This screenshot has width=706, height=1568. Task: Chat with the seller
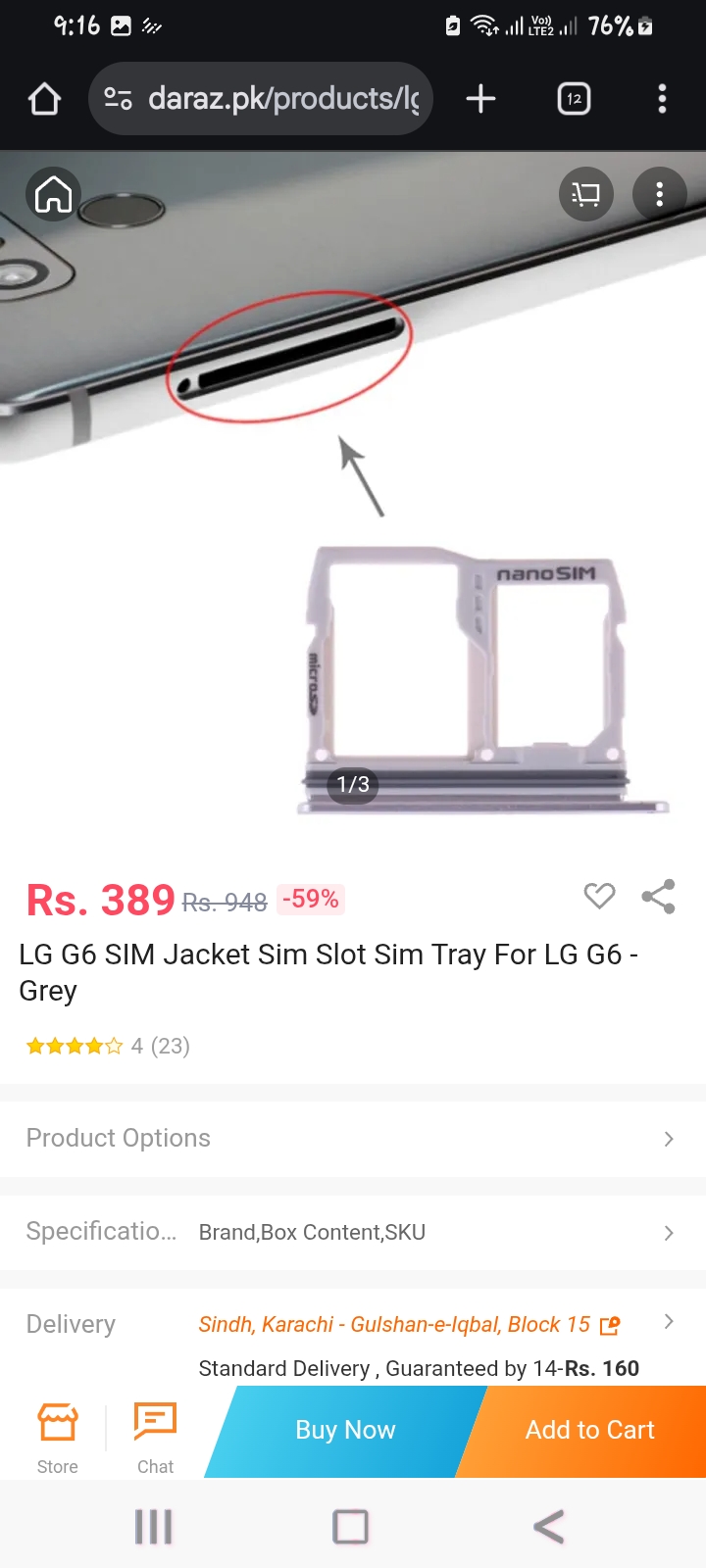pyautogui.click(x=155, y=1436)
